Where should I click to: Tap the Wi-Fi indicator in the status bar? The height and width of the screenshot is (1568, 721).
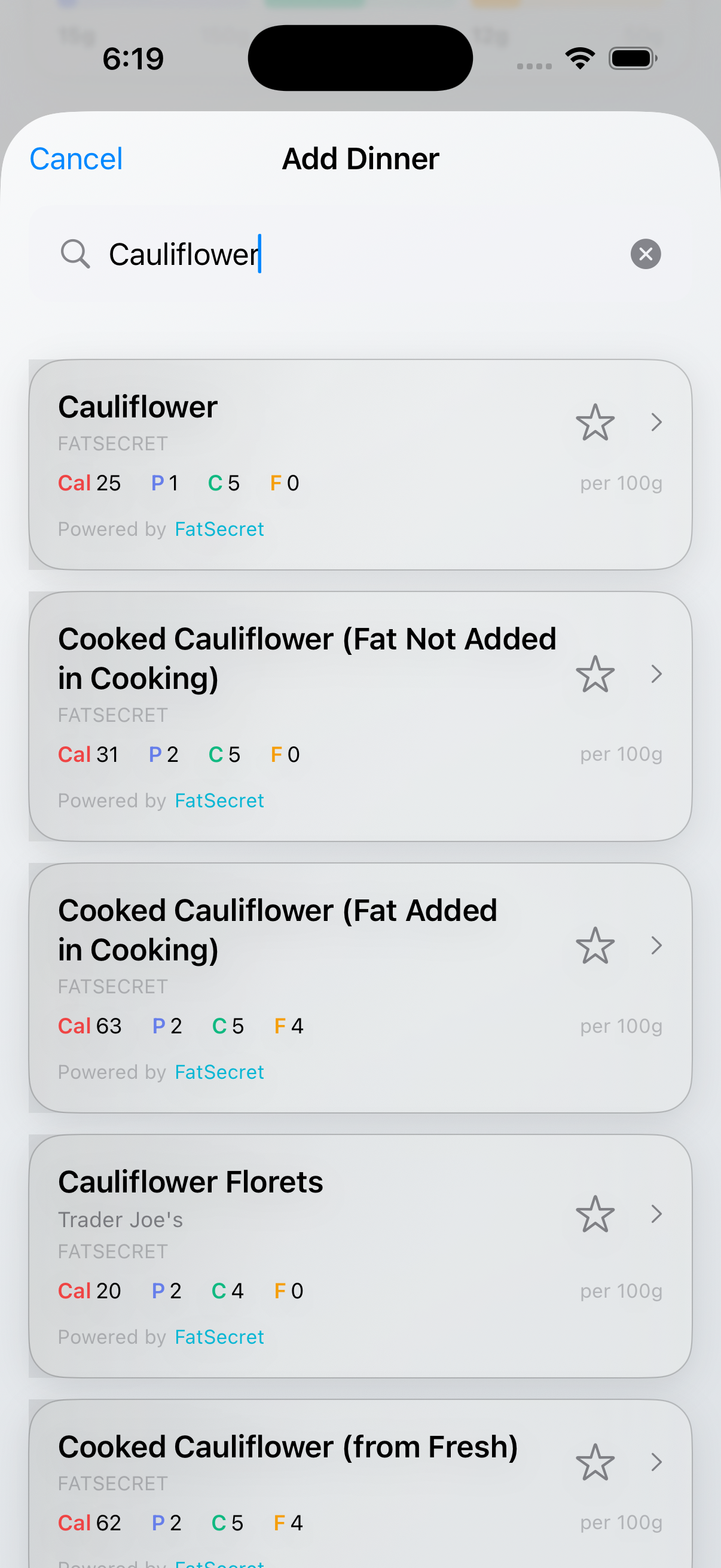(x=579, y=58)
